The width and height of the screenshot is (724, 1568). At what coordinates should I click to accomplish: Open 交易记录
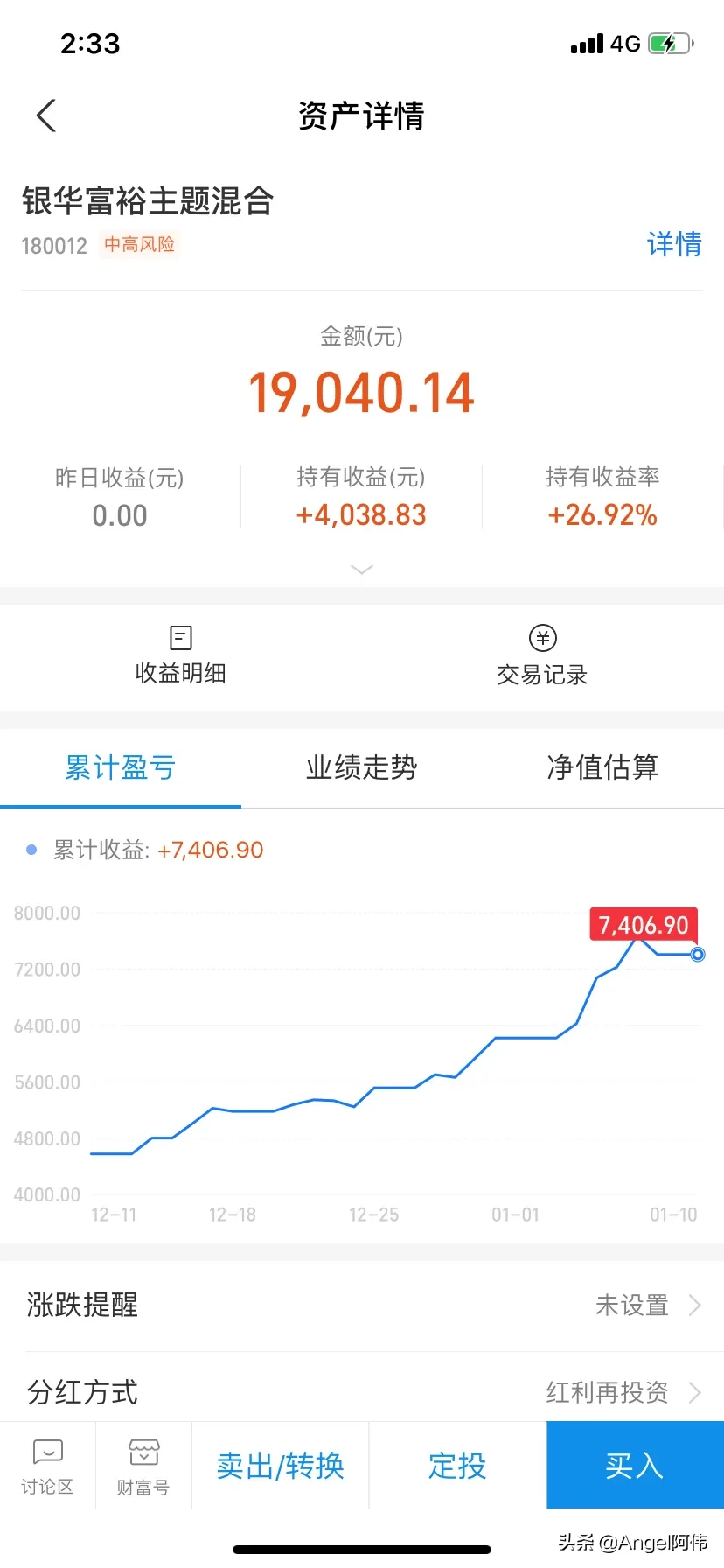click(x=542, y=656)
